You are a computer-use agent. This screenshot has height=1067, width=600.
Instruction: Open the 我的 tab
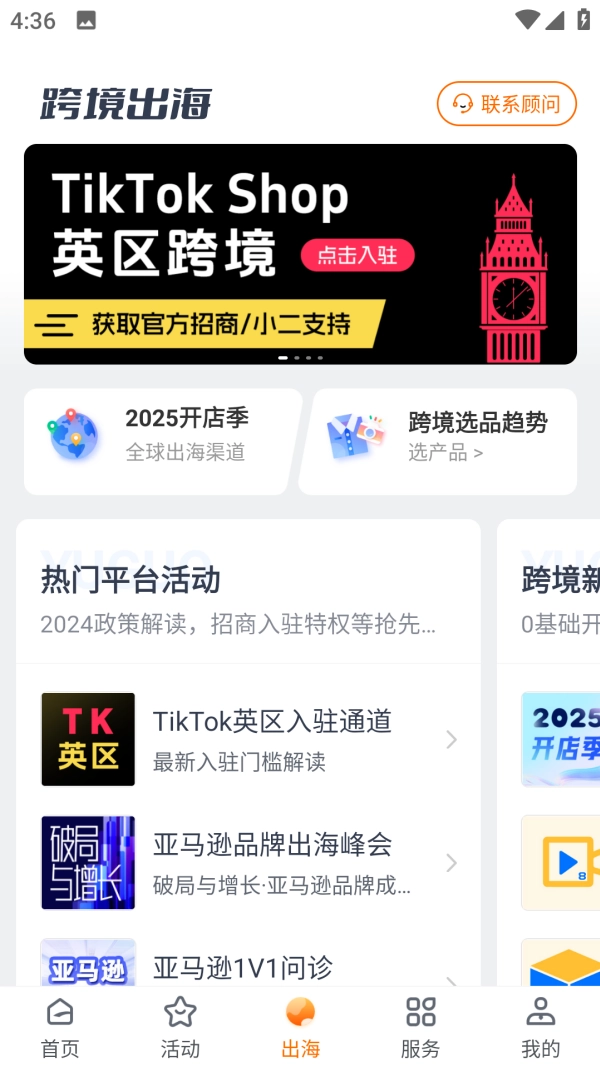coord(540,1027)
